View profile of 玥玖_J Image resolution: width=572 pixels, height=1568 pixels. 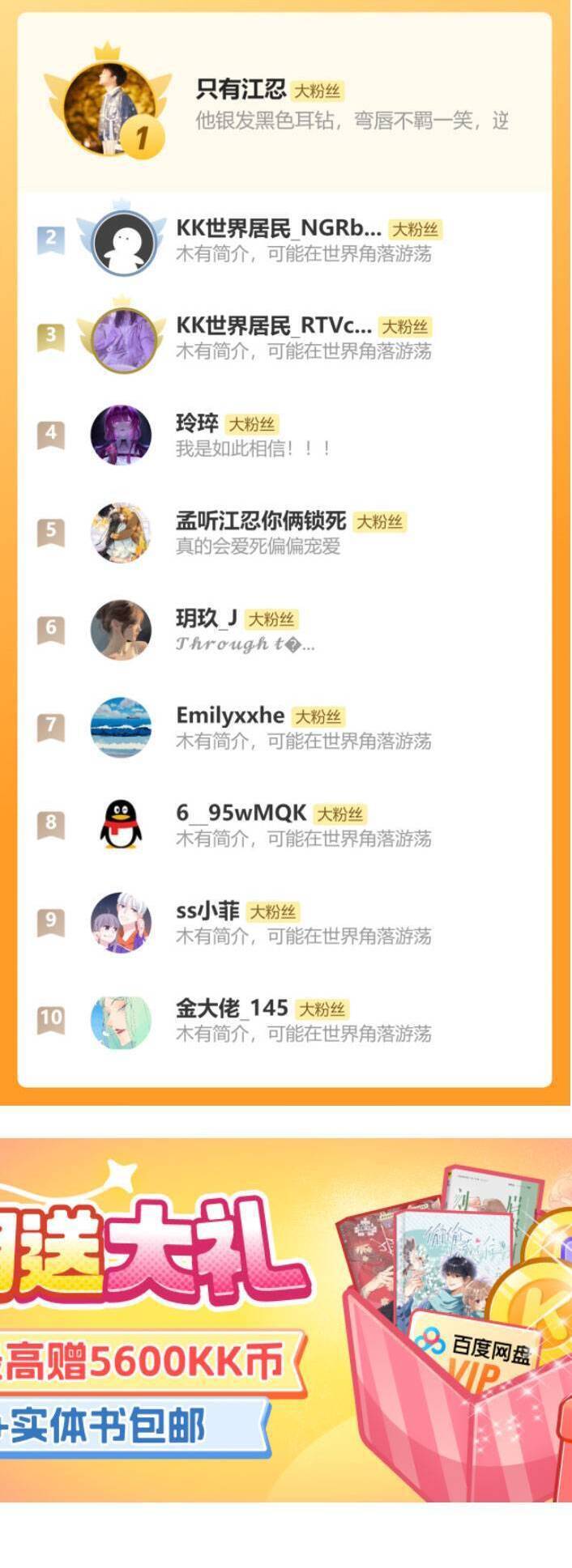[x=206, y=618]
